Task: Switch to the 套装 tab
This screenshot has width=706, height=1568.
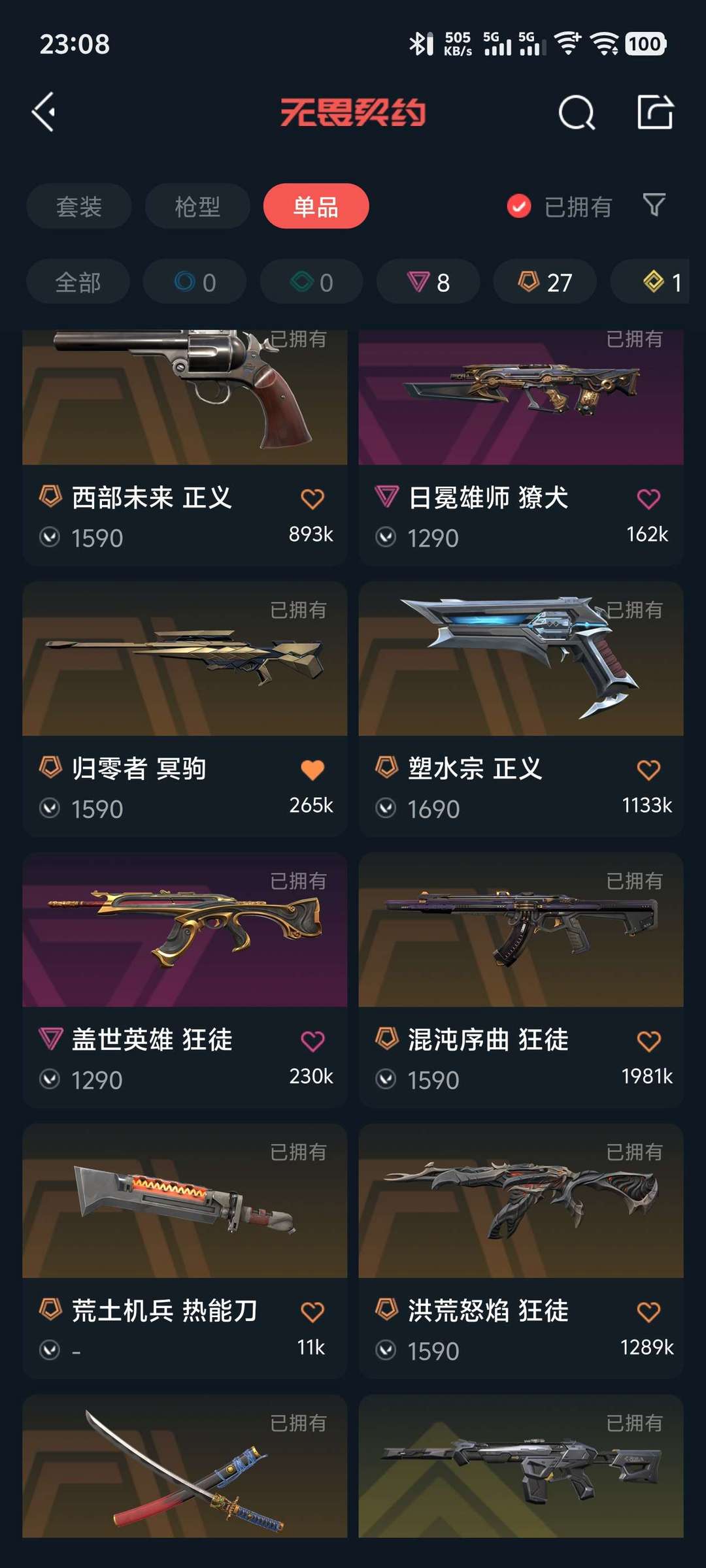Action: point(78,206)
